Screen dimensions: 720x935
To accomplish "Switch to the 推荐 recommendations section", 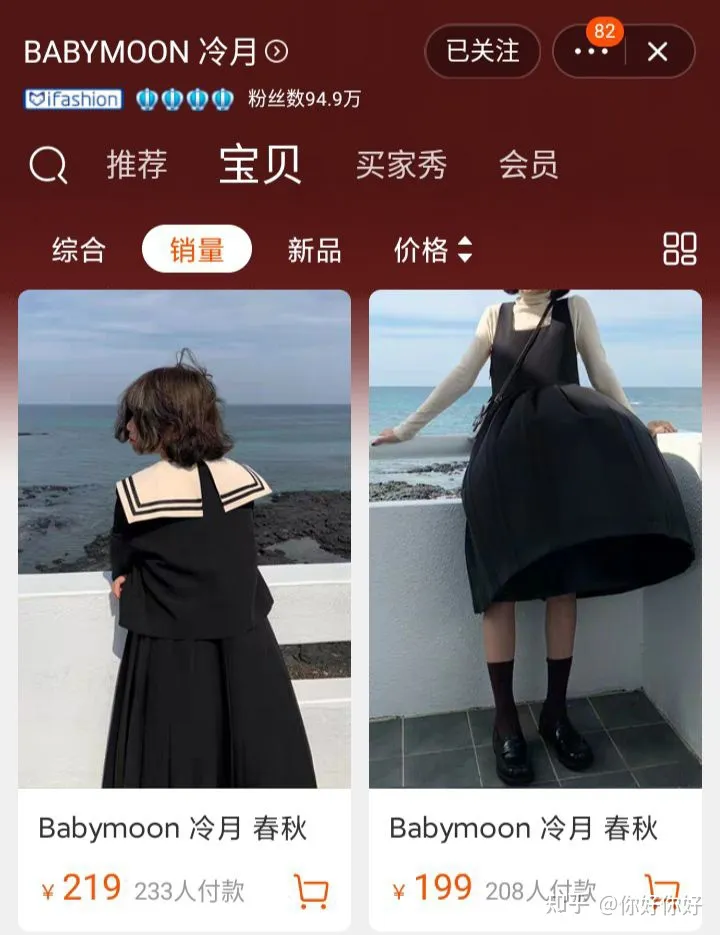I will [x=136, y=164].
